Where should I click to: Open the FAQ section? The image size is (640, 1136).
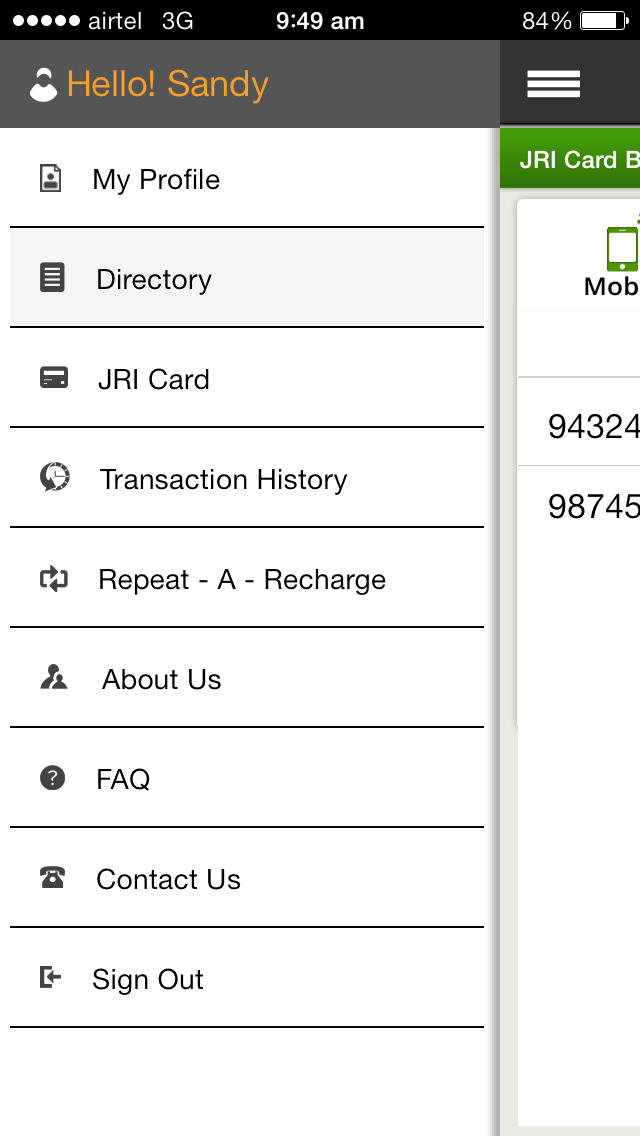point(246,777)
